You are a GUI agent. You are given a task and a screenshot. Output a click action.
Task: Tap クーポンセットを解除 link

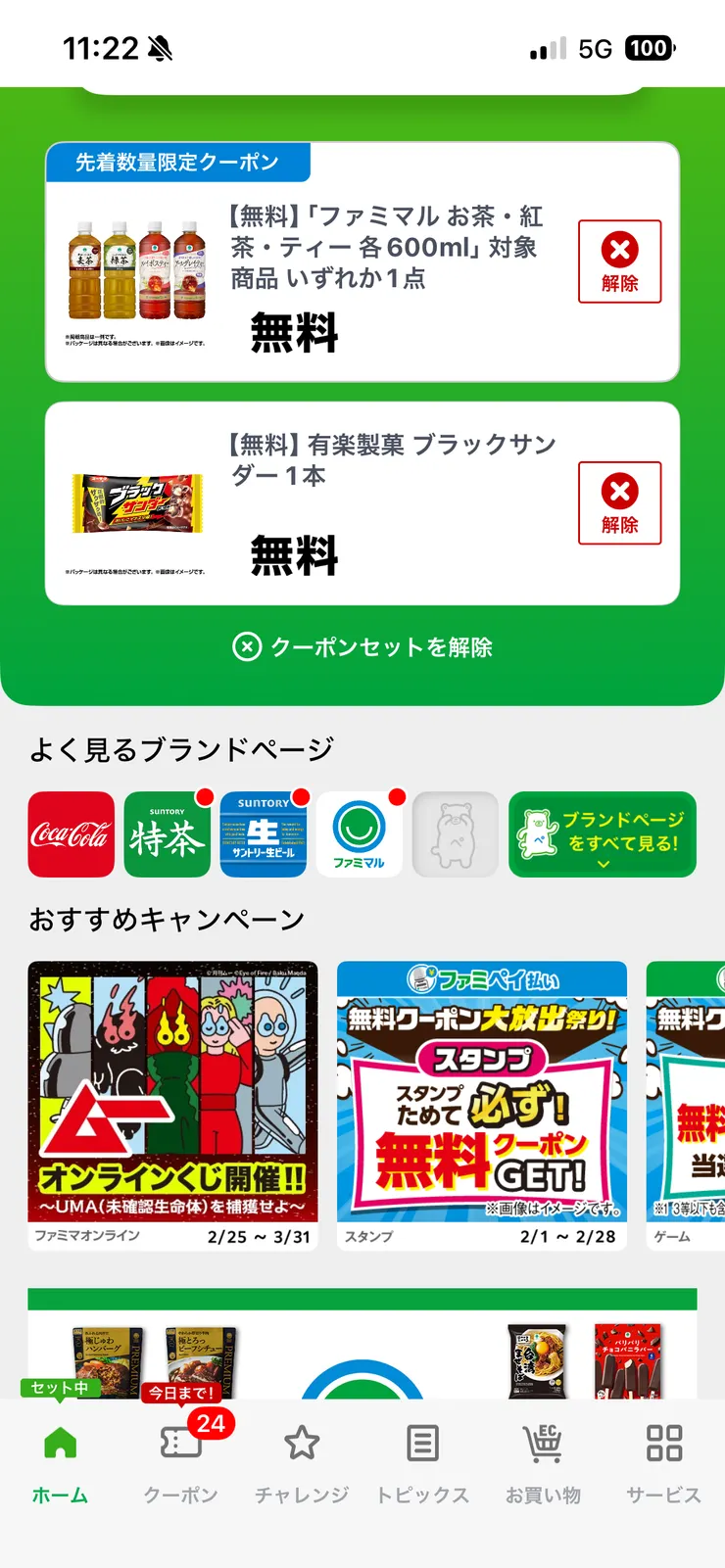(362, 646)
